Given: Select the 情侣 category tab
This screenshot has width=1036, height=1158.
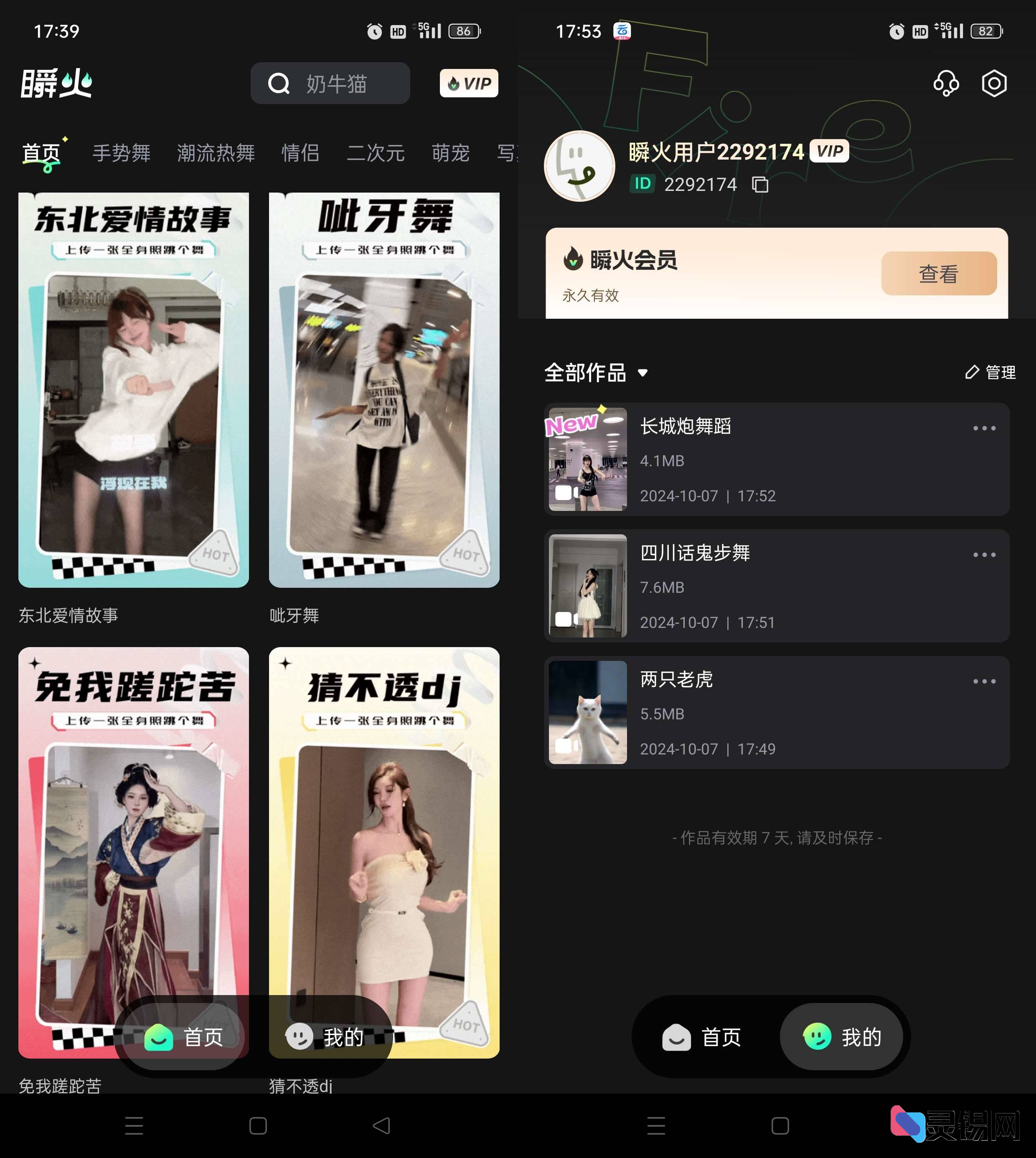Looking at the screenshot, I should click(300, 152).
